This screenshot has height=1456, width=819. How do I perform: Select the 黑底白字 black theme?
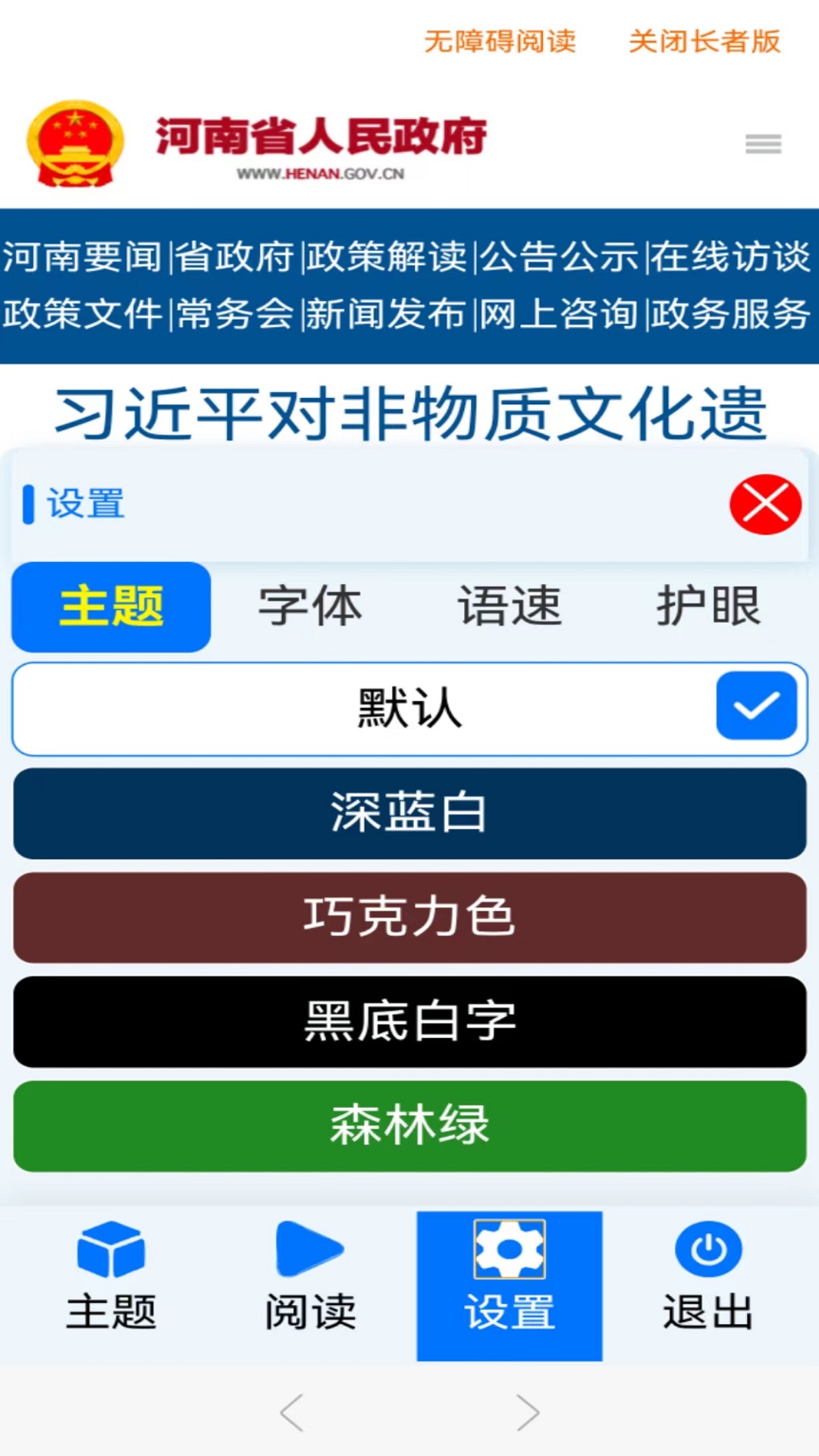409,1019
